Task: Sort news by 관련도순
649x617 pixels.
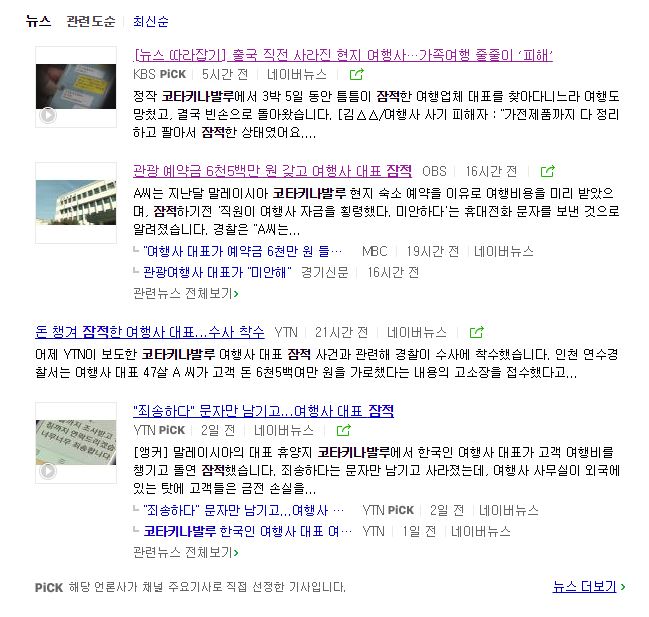Action: (90, 21)
